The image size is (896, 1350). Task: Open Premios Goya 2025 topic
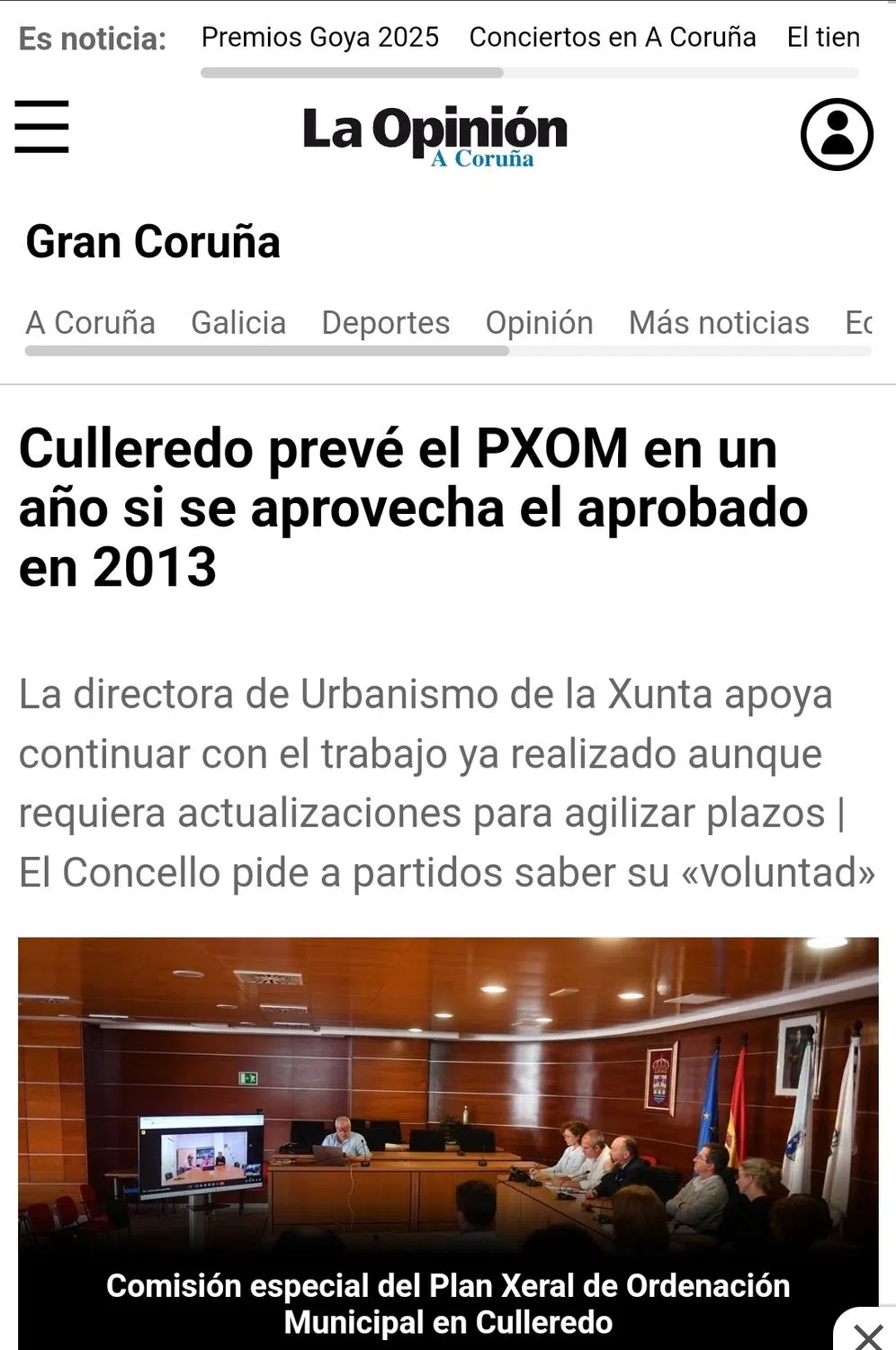pyautogui.click(x=319, y=38)
